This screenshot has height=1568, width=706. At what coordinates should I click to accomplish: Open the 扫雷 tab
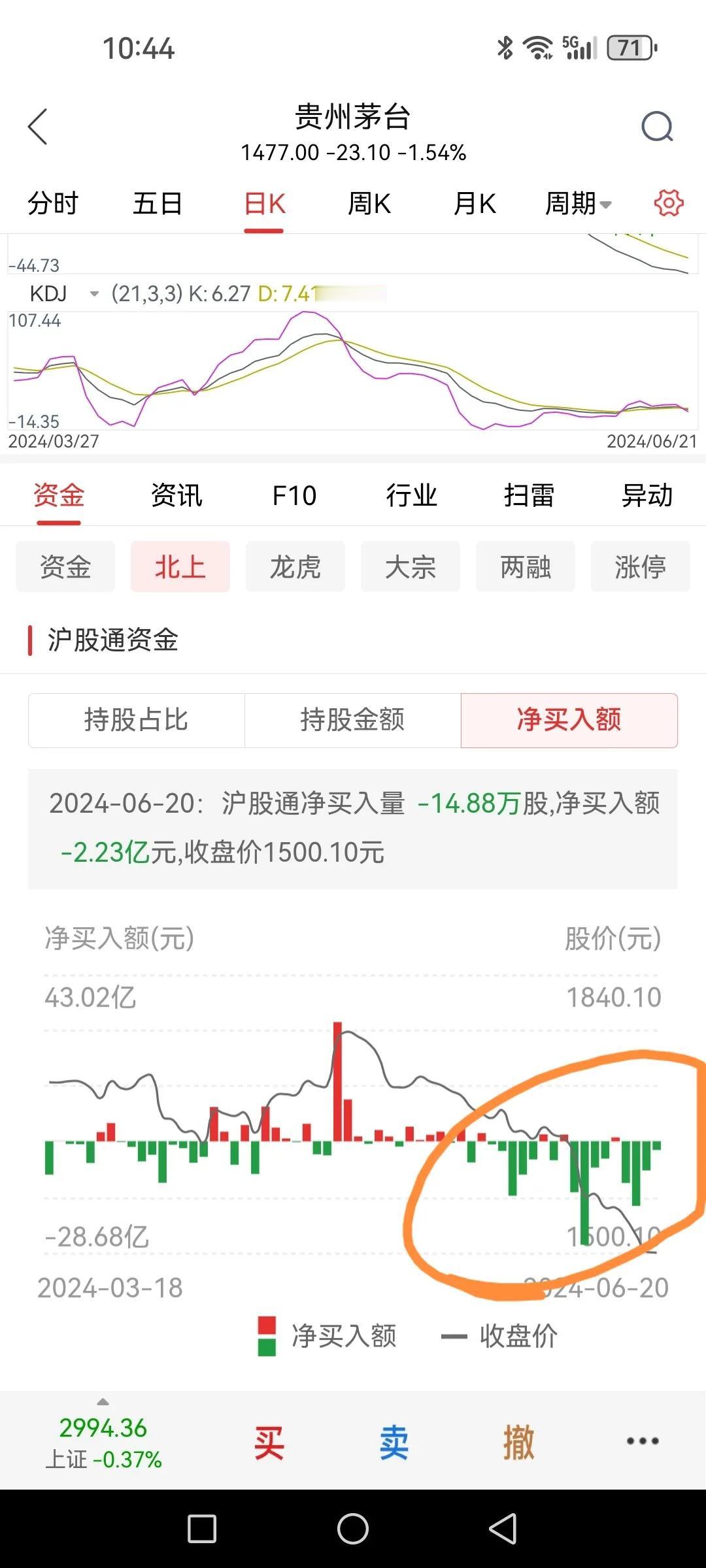[529, 495]
